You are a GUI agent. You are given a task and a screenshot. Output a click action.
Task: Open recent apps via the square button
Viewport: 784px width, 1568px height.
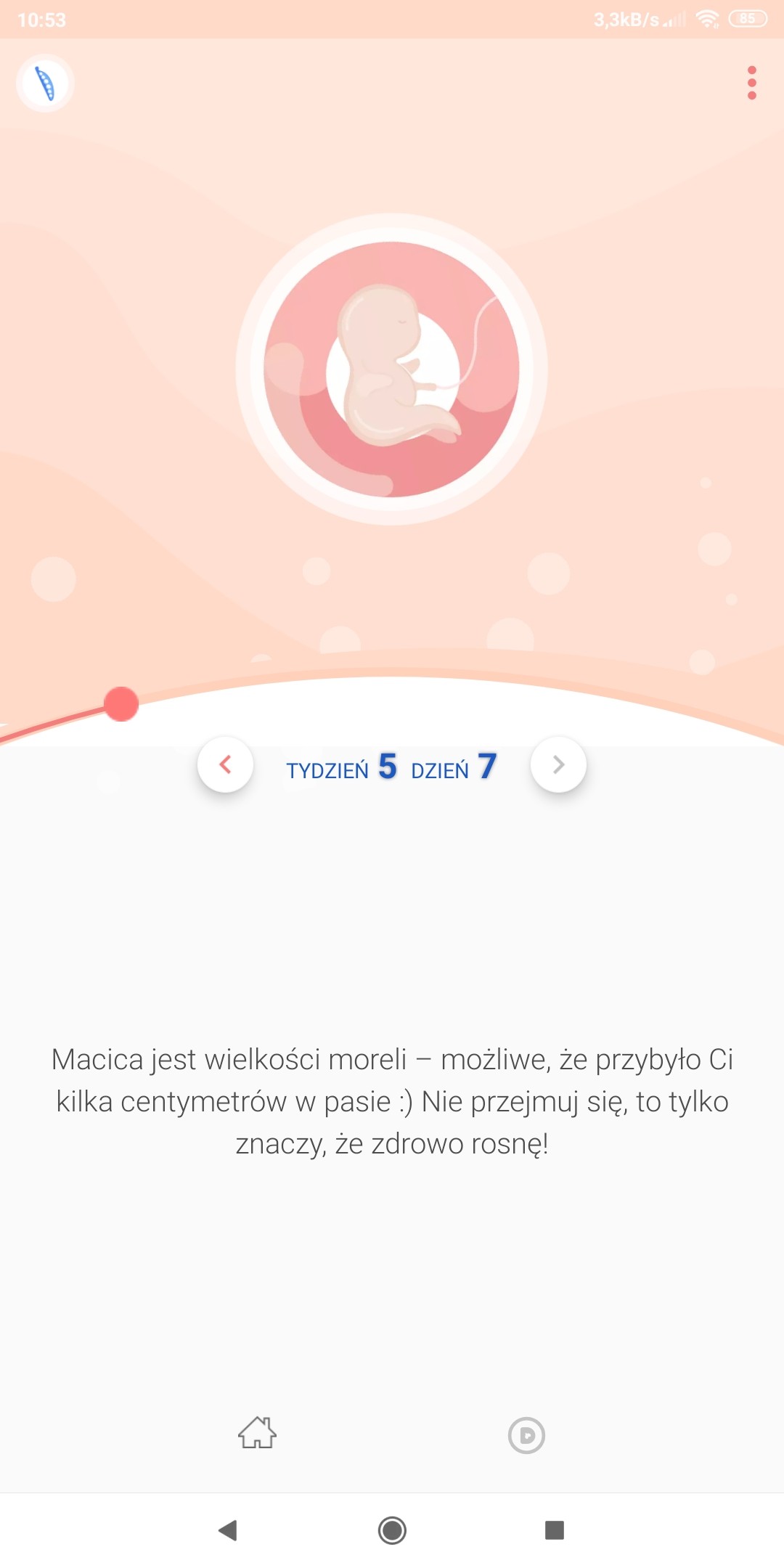coord(555,1530)
